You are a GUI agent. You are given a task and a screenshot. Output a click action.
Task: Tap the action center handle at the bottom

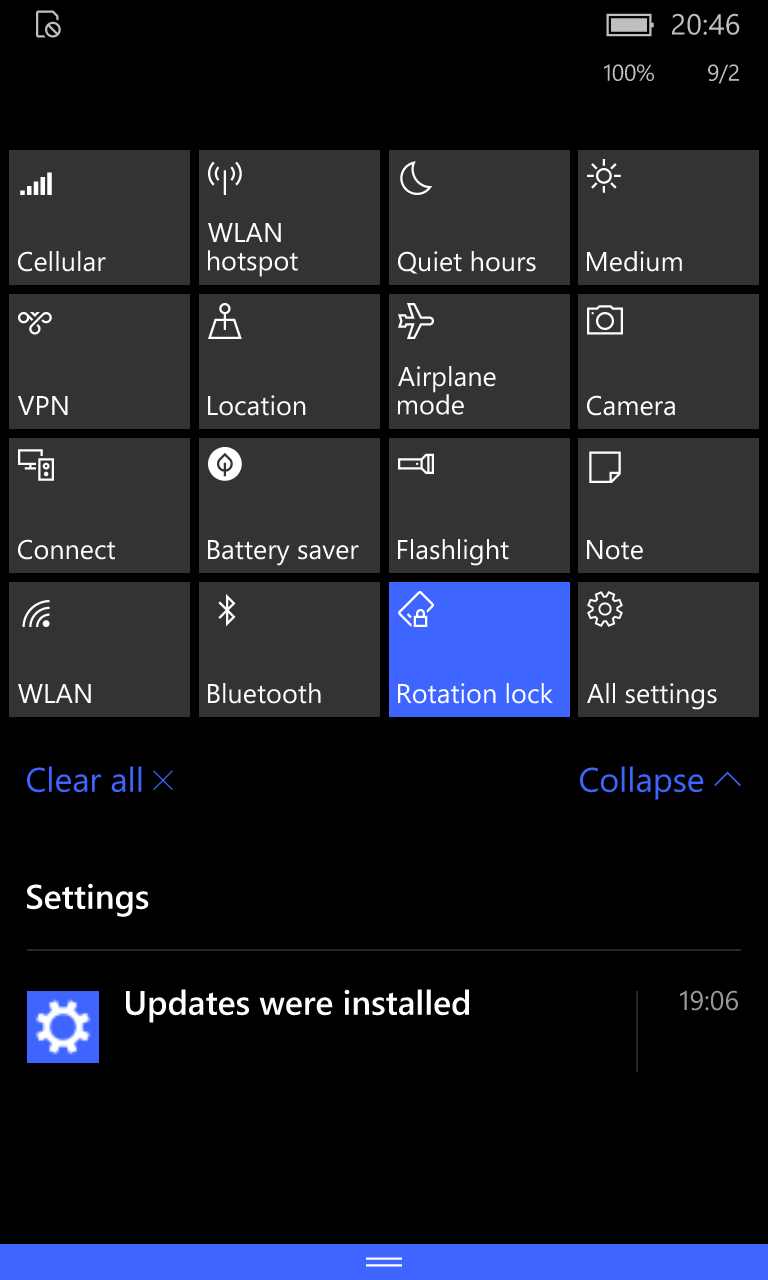click(384, 1262)
